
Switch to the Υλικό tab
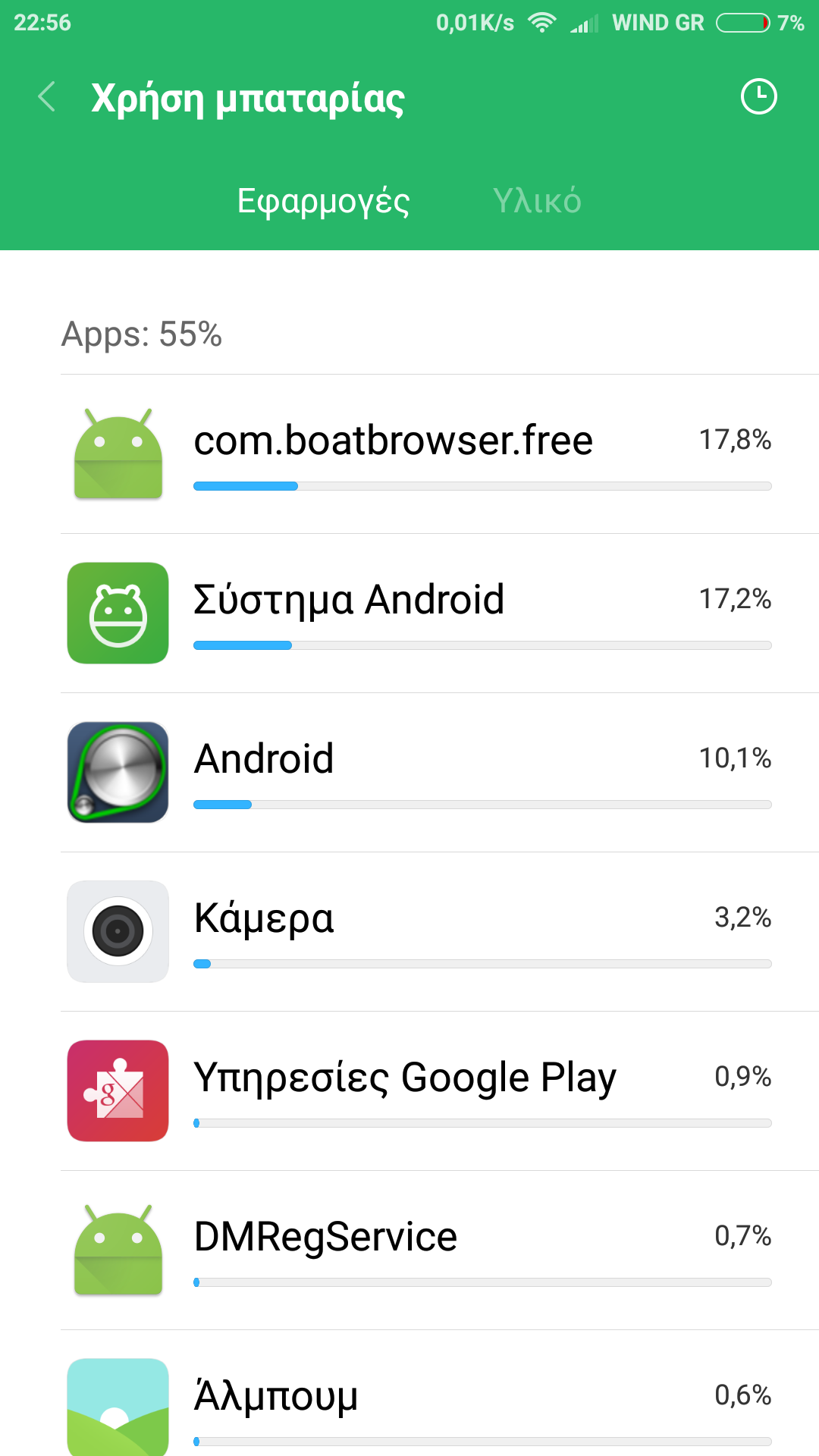pos(537,201)
